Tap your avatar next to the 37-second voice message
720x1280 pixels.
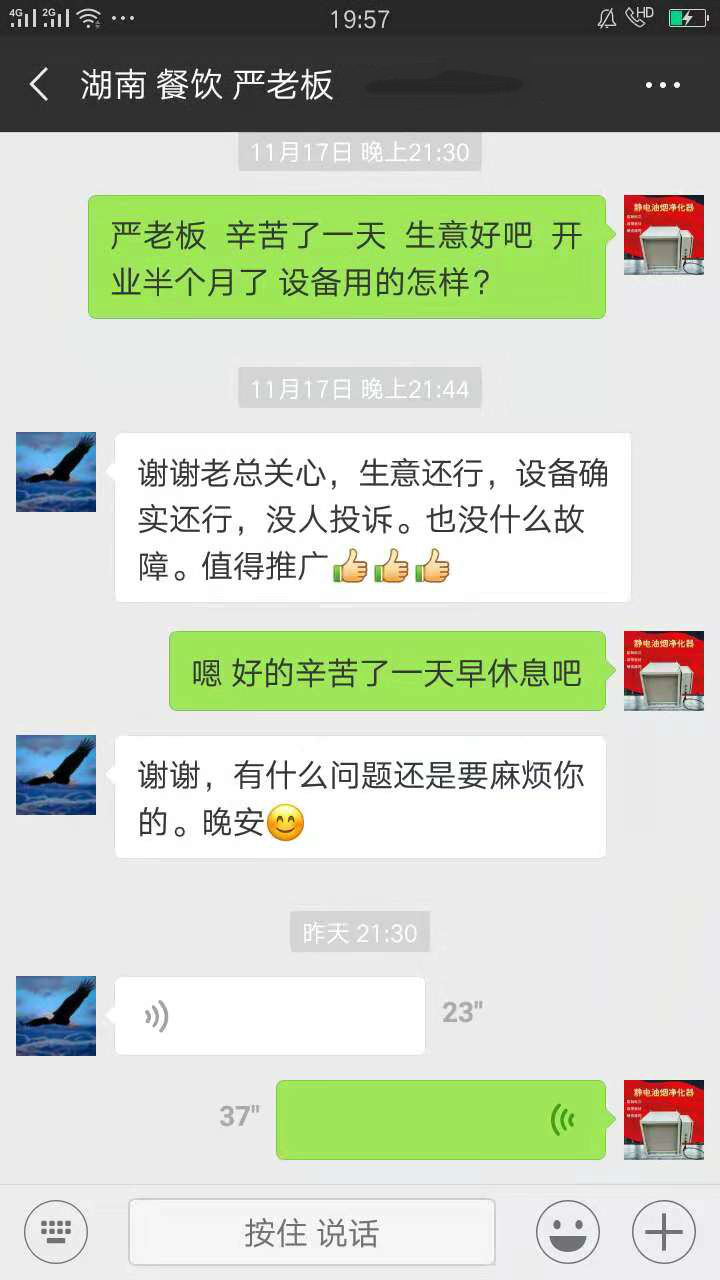663,1119
